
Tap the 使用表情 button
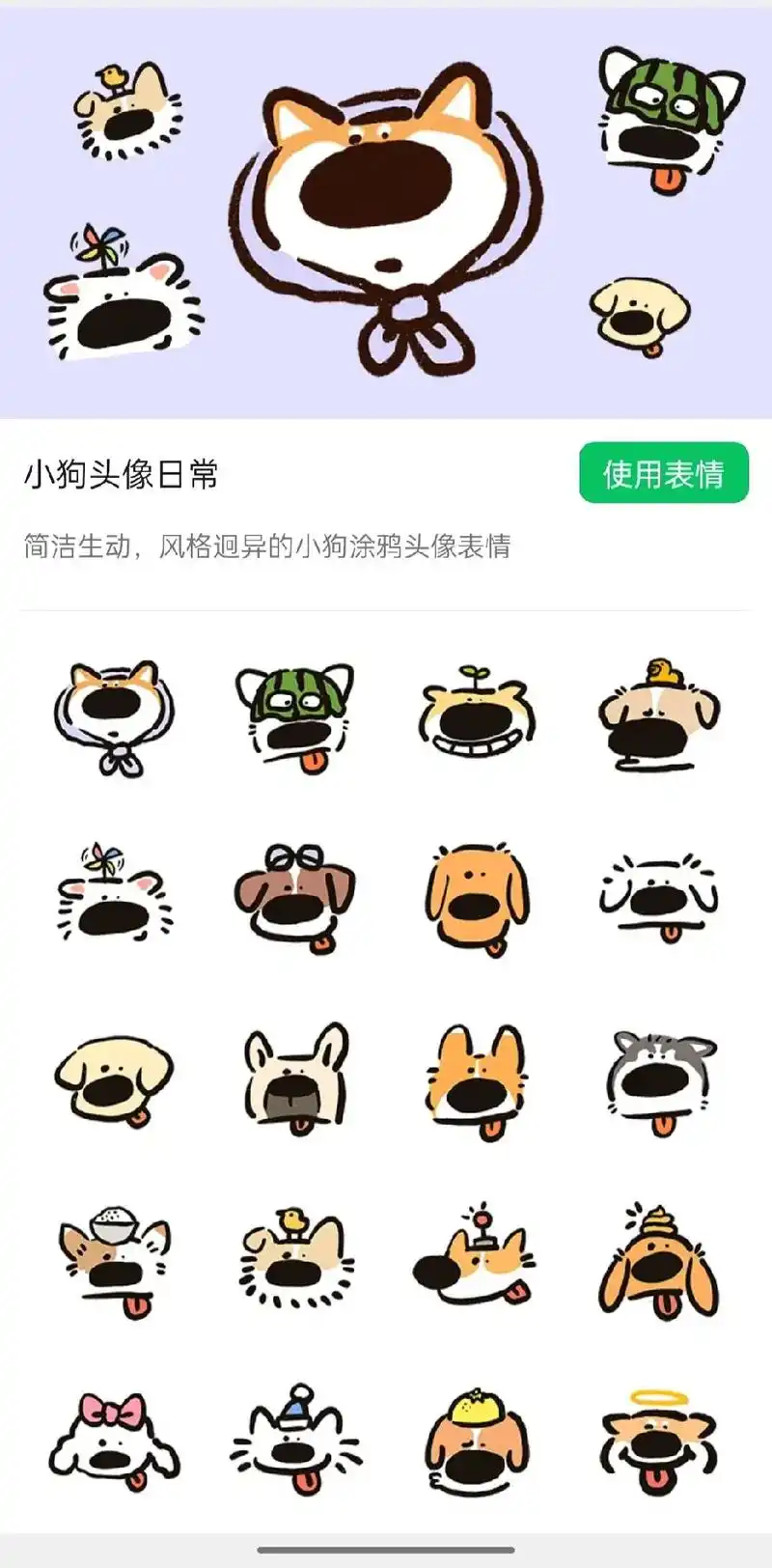tap(663, 474)
